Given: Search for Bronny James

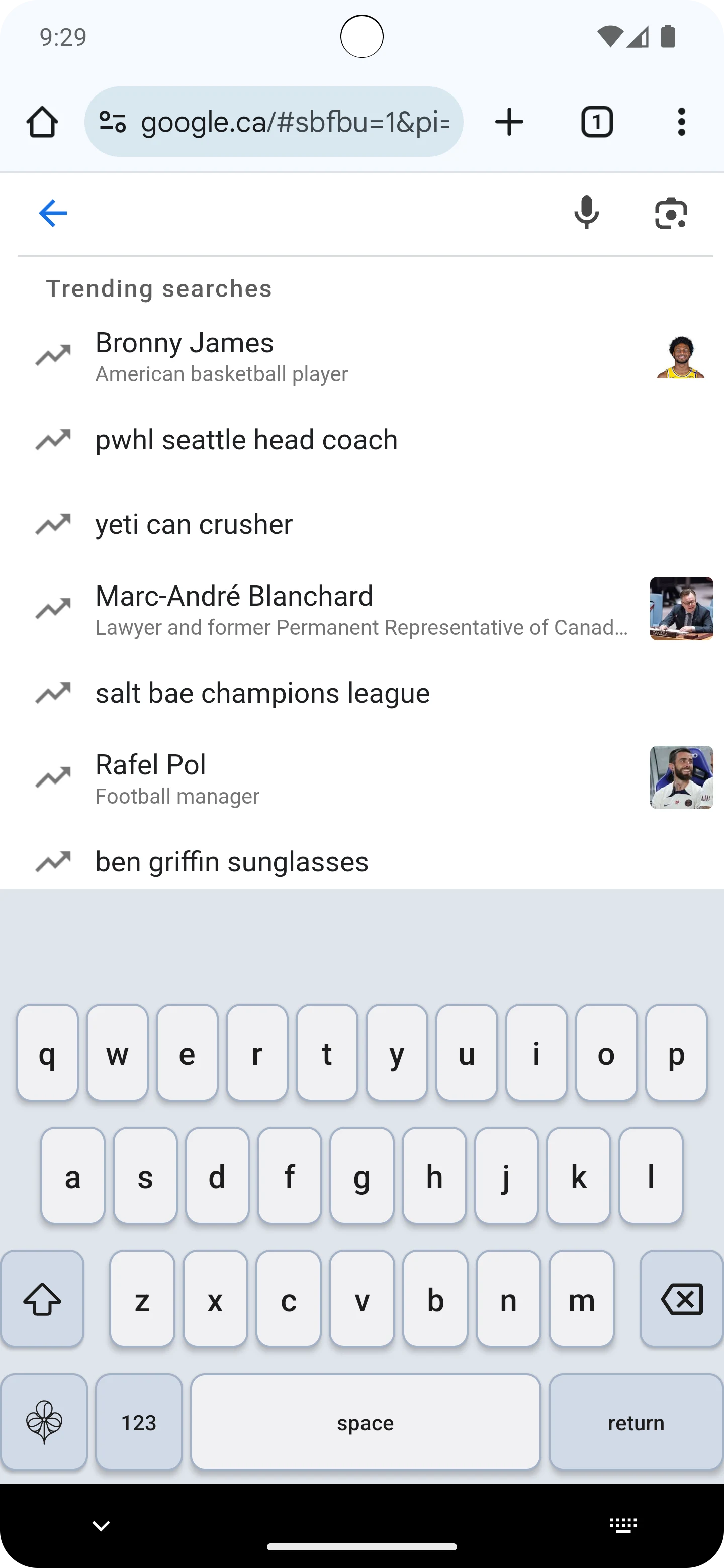Looking at the screenshot, I should 361,356.
